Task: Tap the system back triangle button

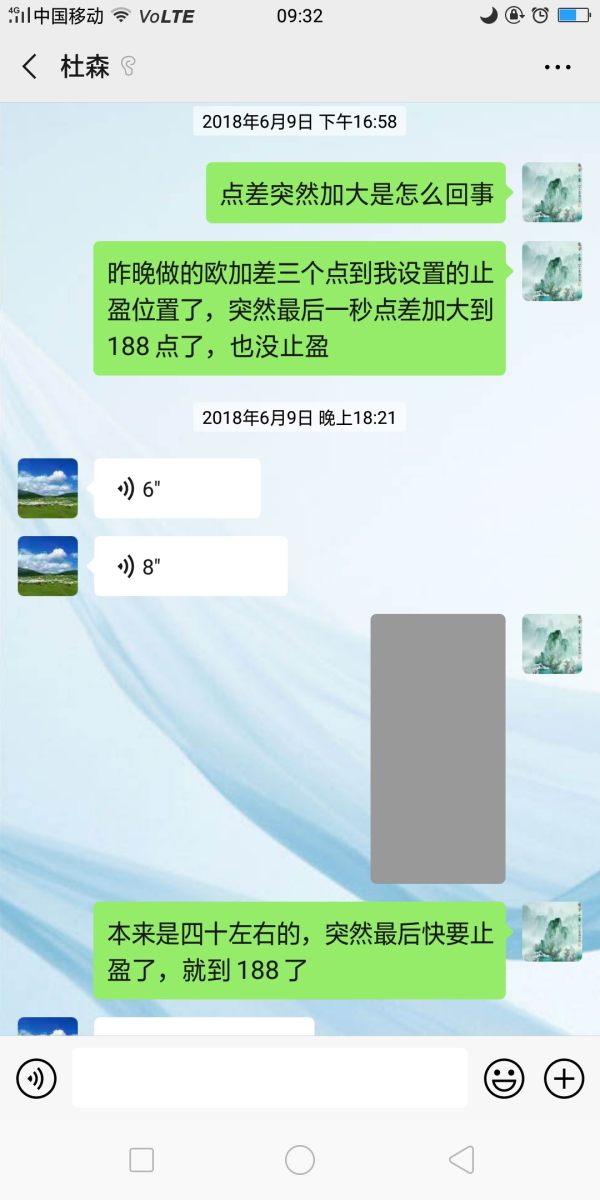Action: coord(461,1160)
